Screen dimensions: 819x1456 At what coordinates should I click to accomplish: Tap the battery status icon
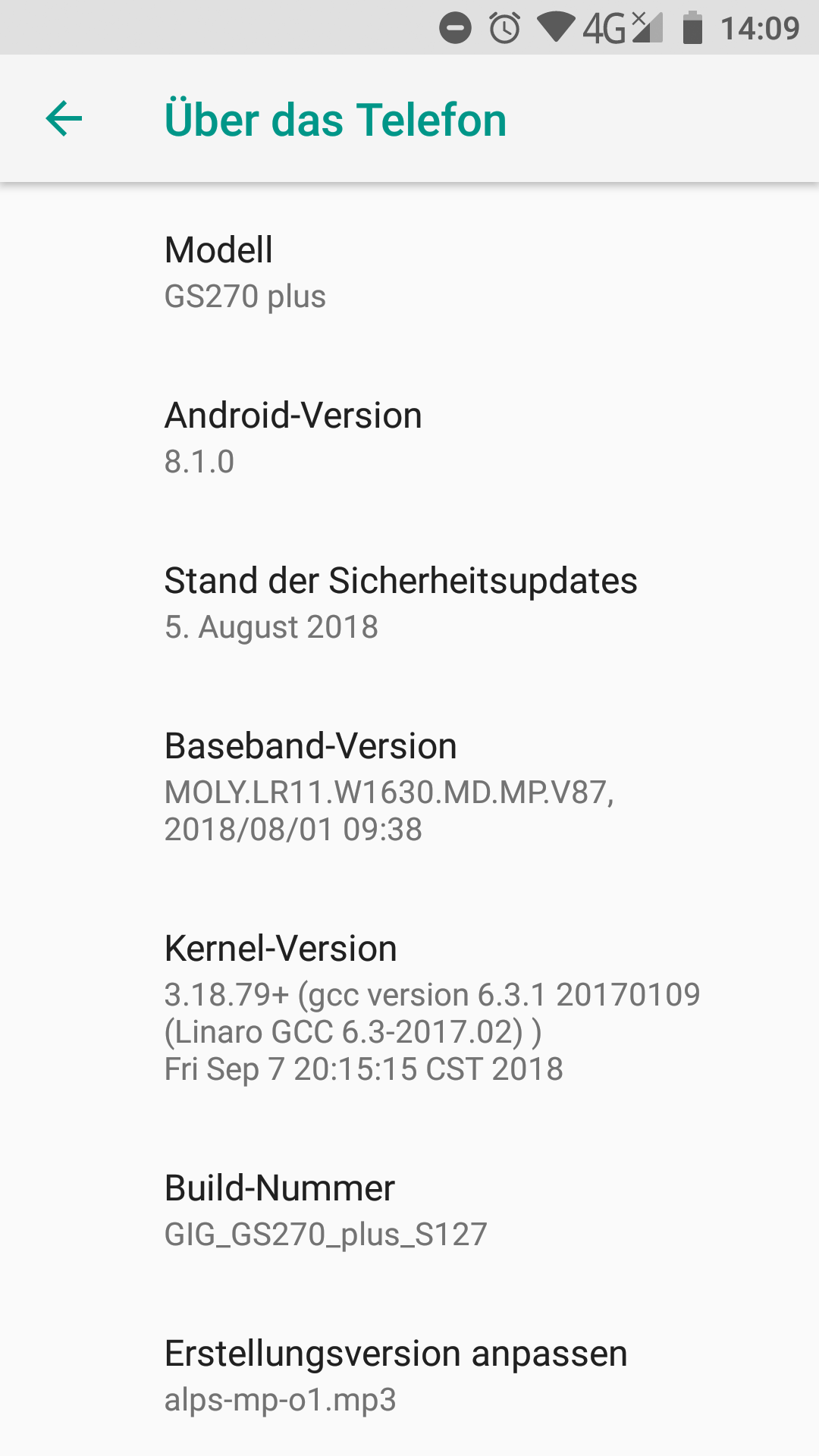click(694, 27)
